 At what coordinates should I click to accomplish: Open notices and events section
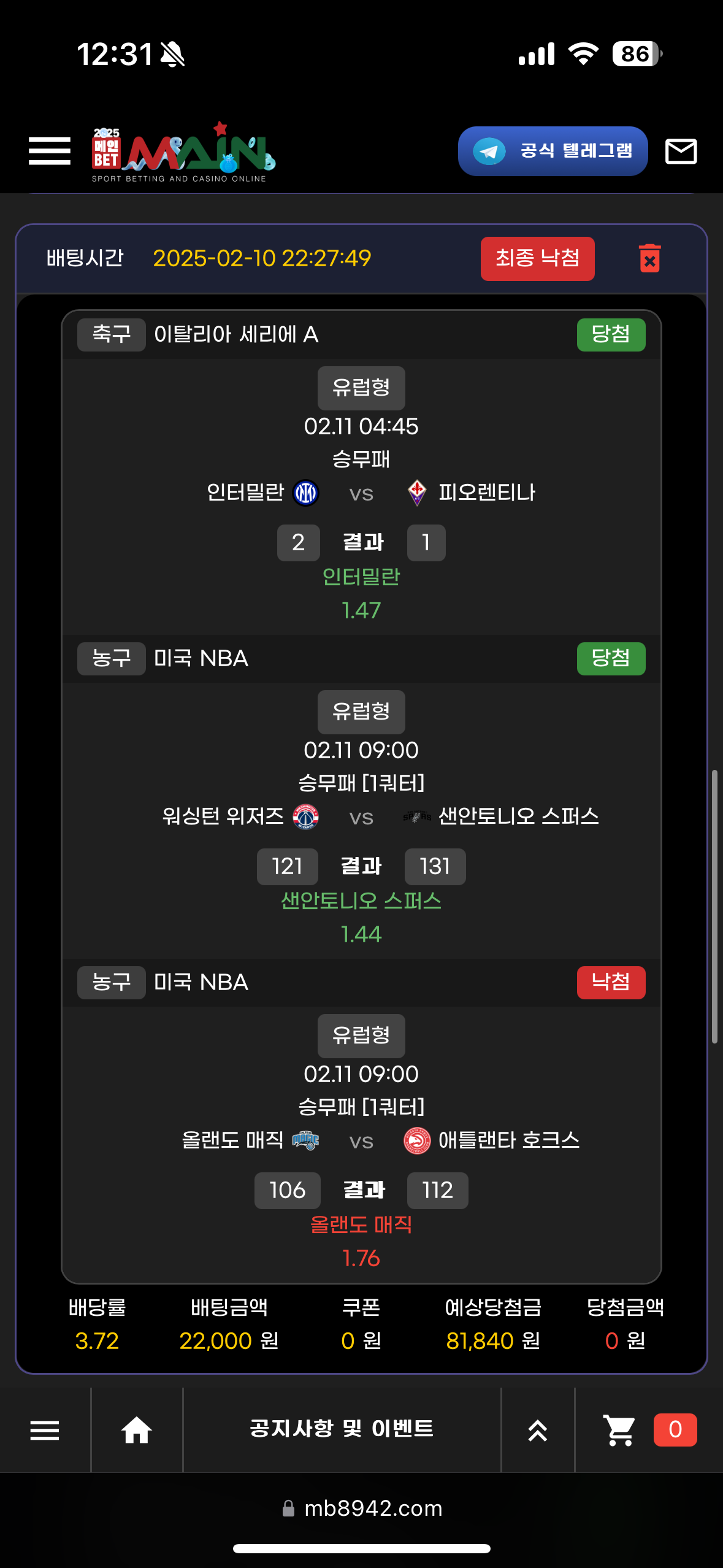coord(342,1429)
